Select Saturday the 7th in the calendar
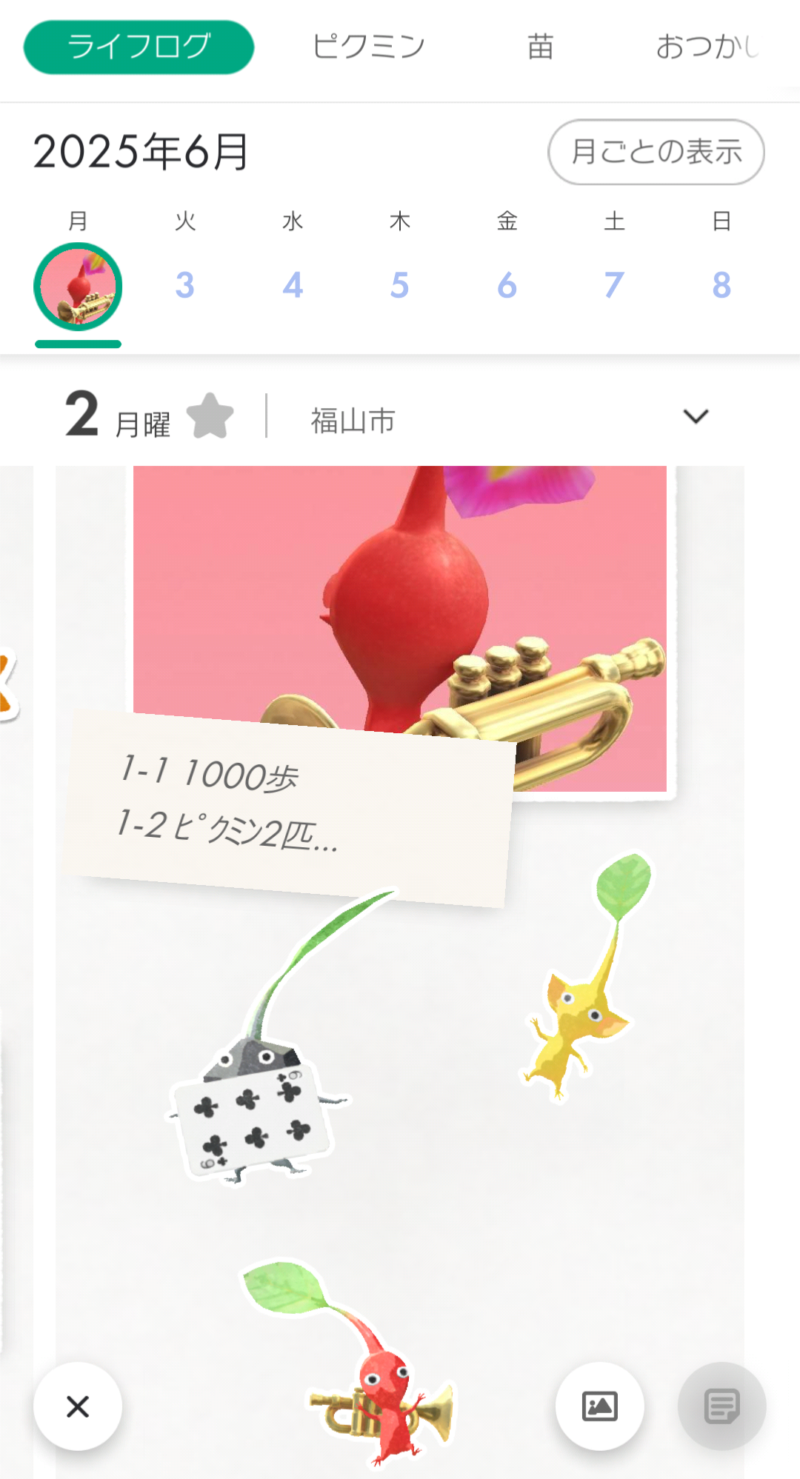 coord(614,286)
